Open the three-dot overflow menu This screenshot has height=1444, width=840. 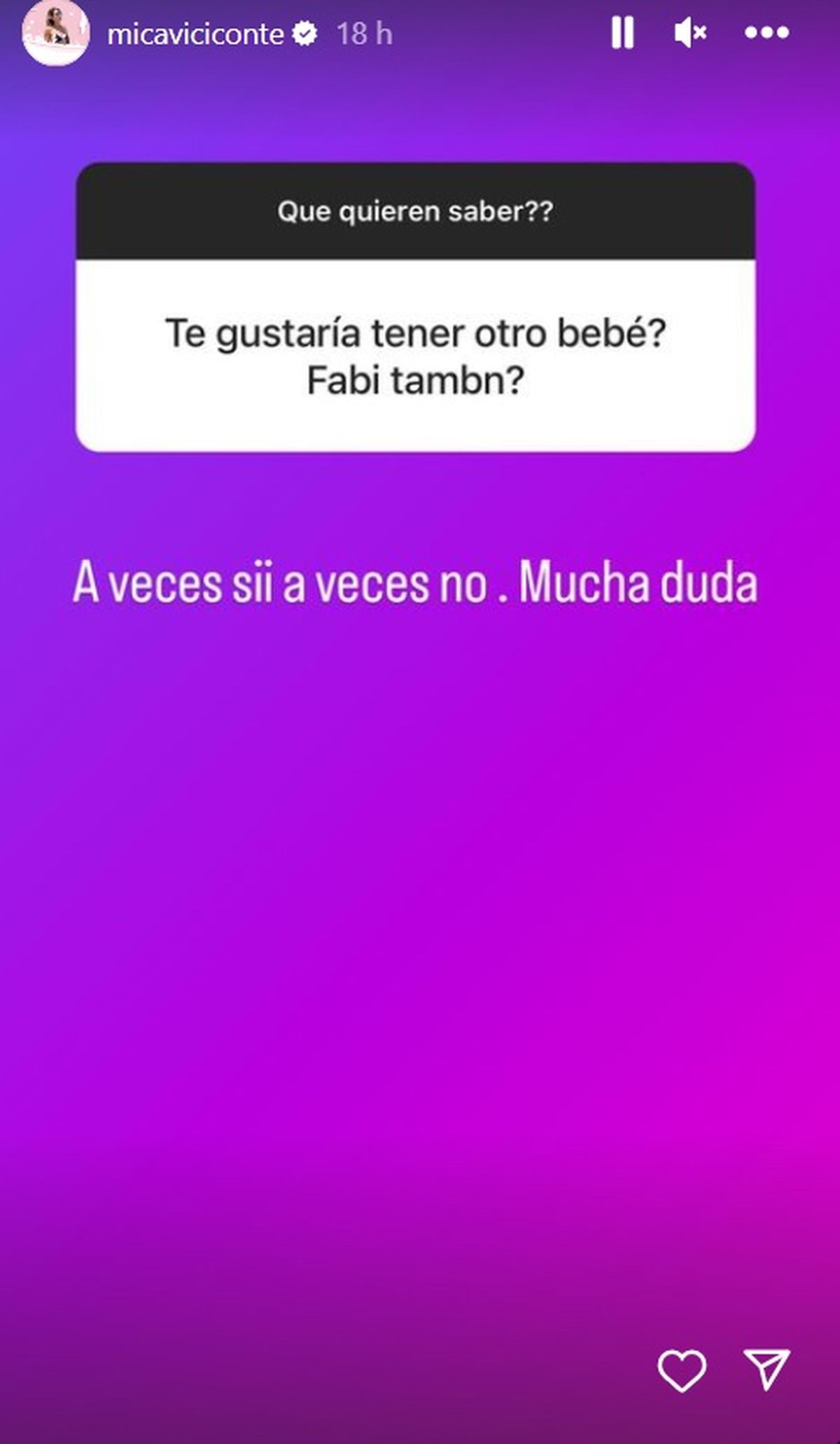coord(766,33)
